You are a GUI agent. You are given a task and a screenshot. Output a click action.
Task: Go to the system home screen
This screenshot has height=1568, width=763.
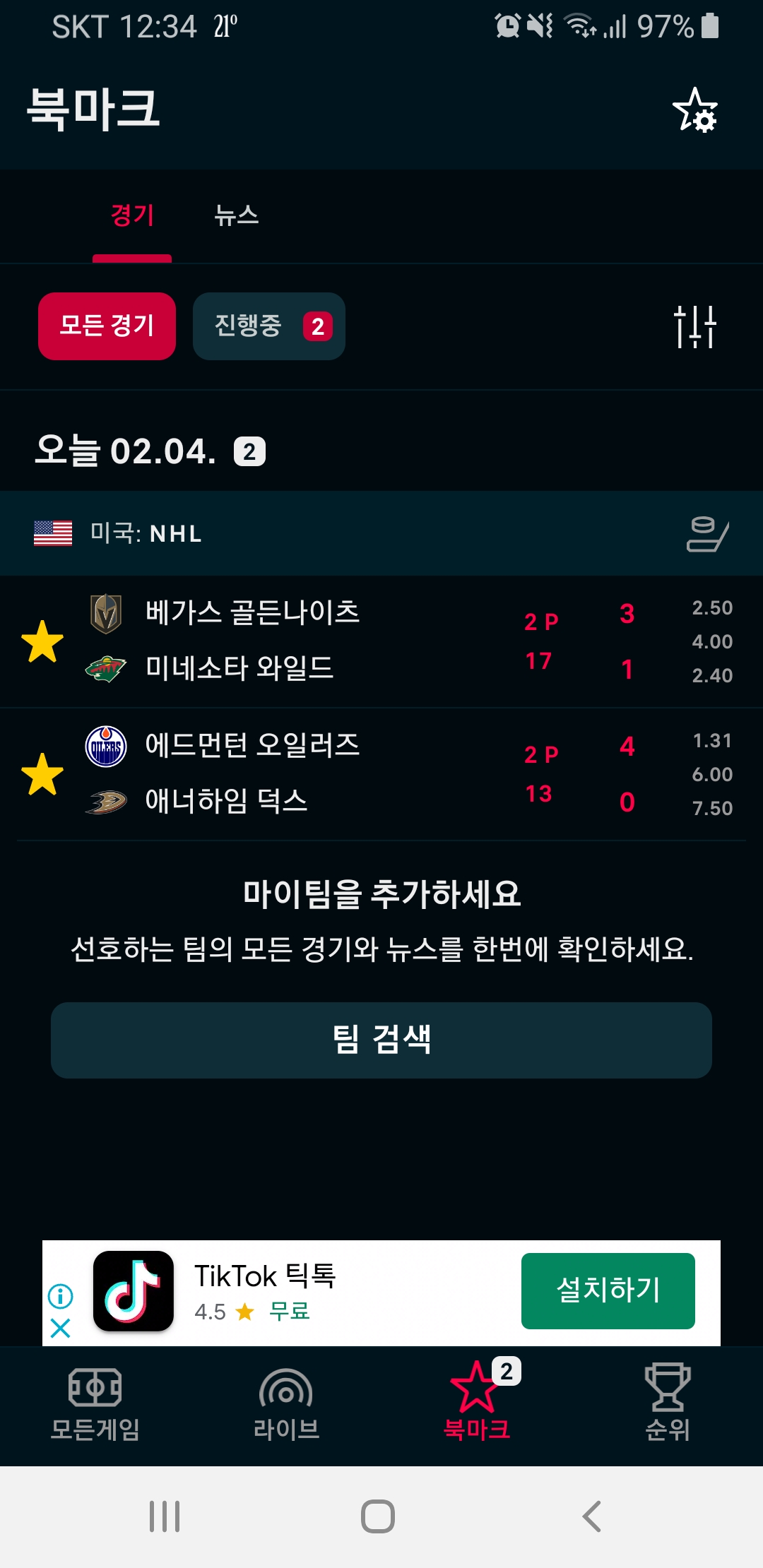[378, 1516]
